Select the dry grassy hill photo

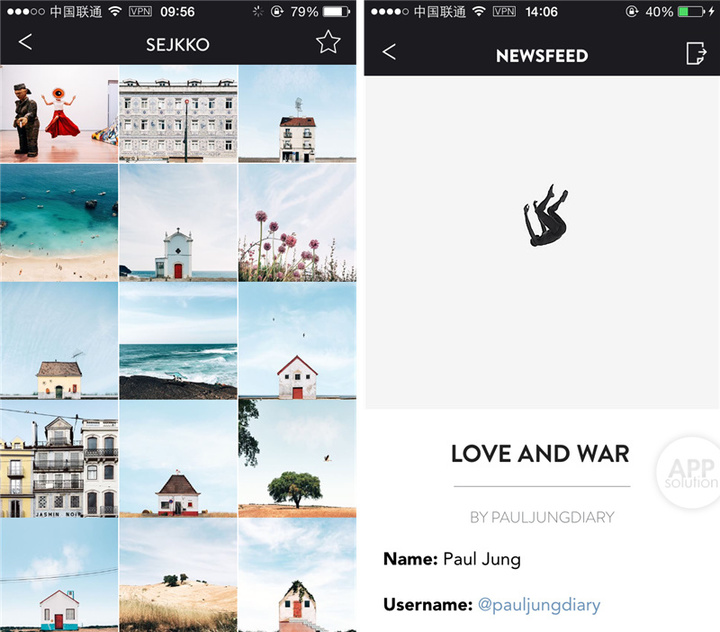[x=178, y=576]
